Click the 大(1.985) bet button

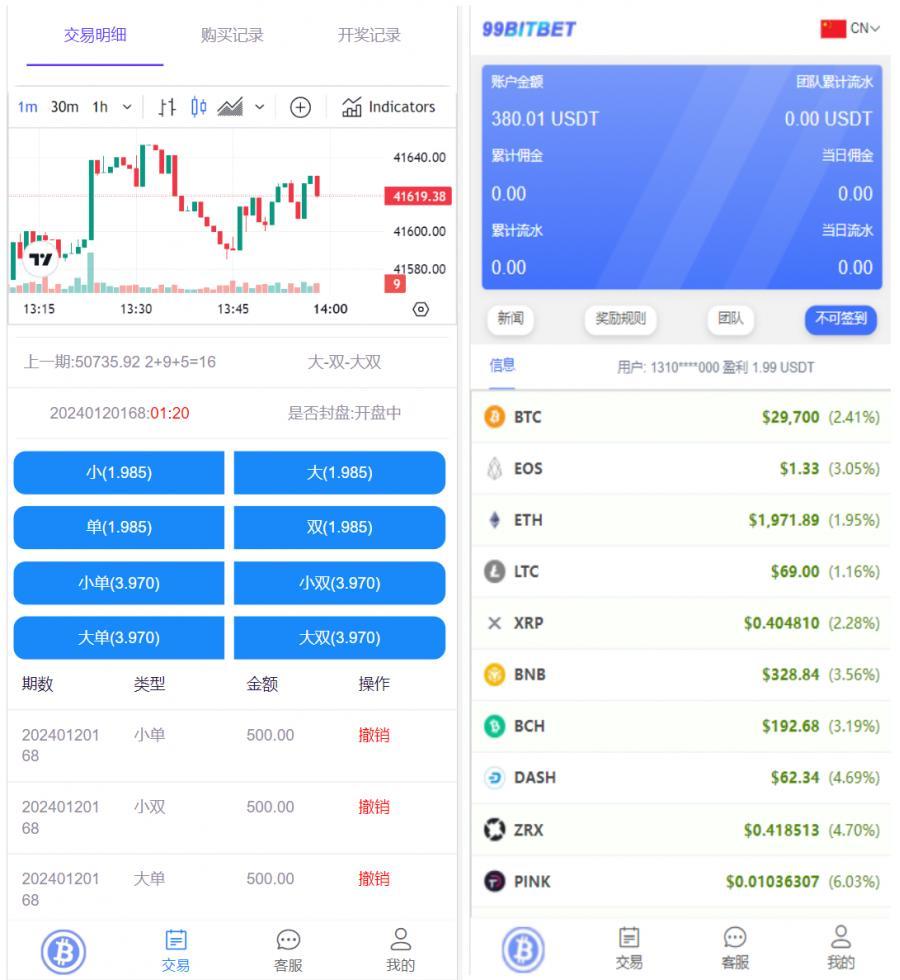tap(339, 472)
